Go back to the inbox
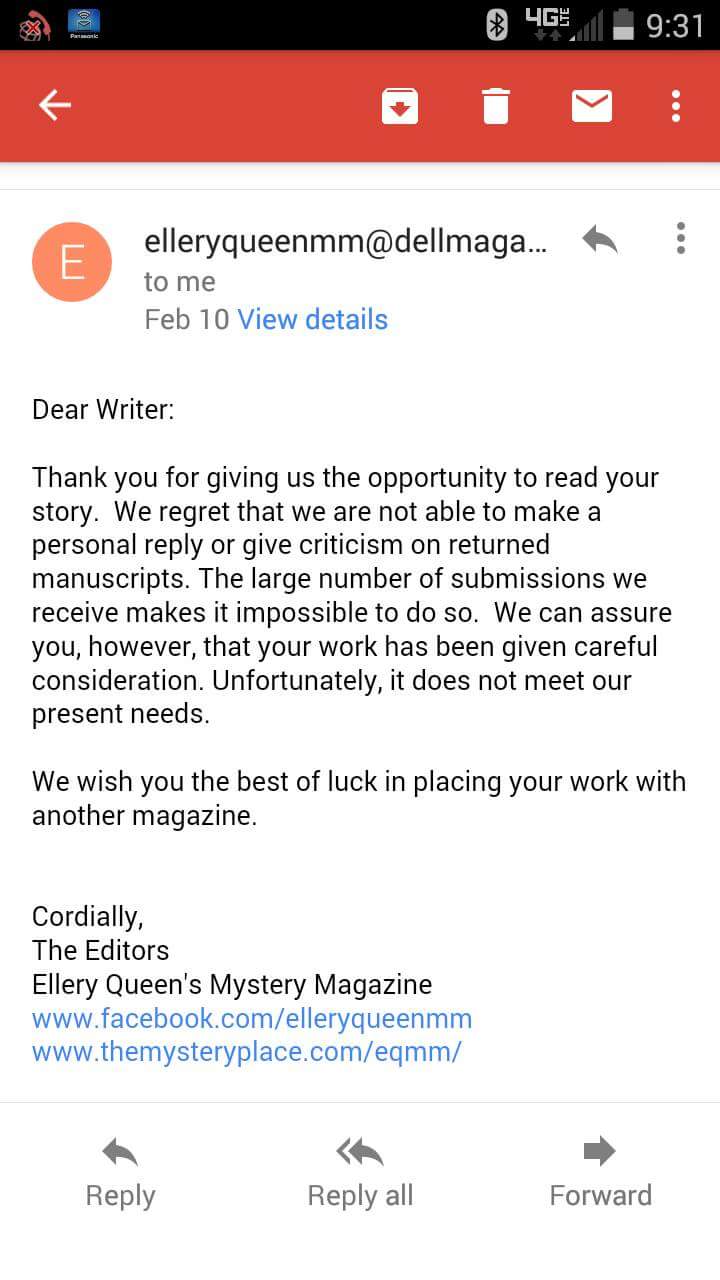Screen dimensions: 720x1280 click(x=55, y=105)
